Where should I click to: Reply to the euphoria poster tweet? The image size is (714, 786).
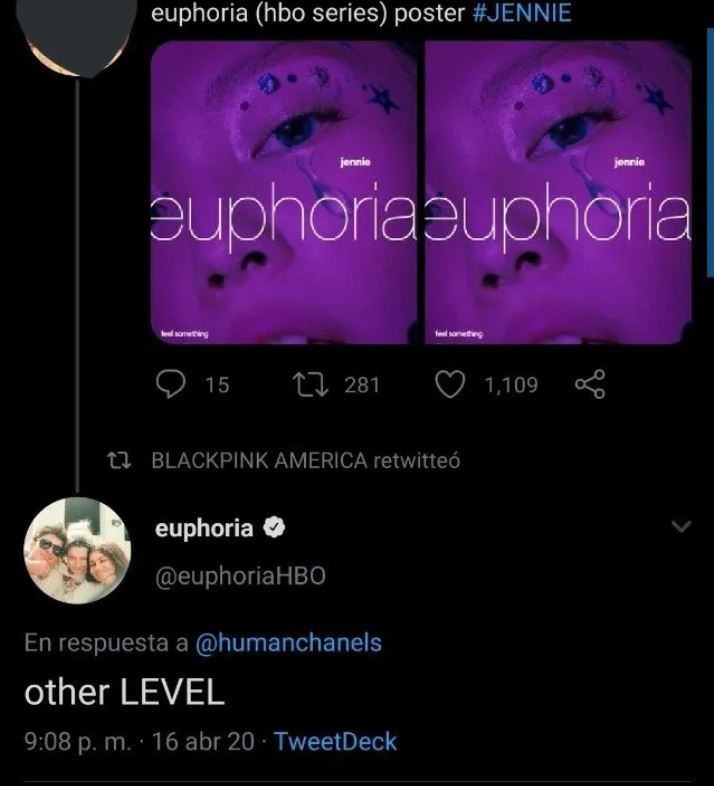[x=175, y=384]
